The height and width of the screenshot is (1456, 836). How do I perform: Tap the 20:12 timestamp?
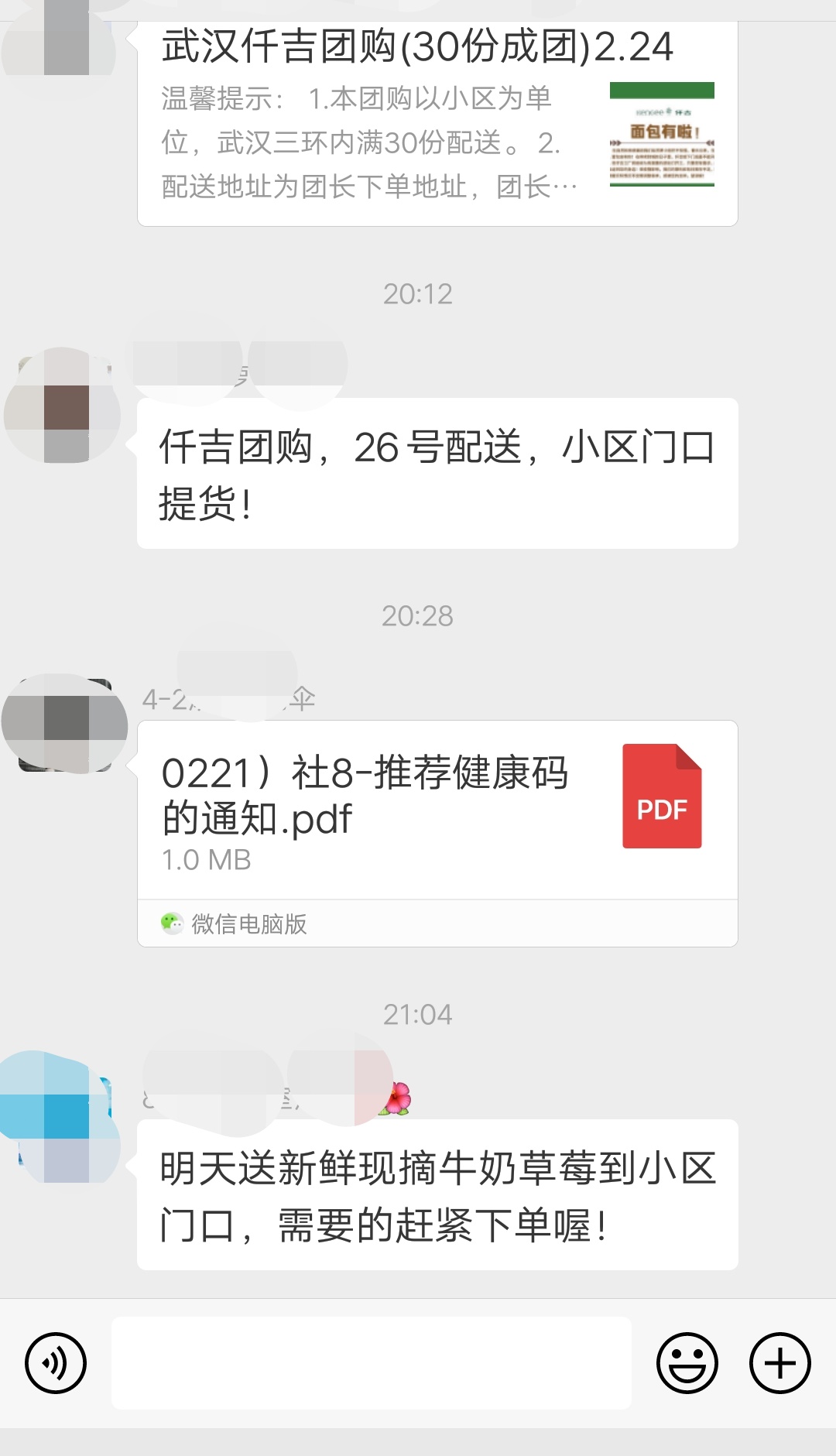click(x=418, y=293)
